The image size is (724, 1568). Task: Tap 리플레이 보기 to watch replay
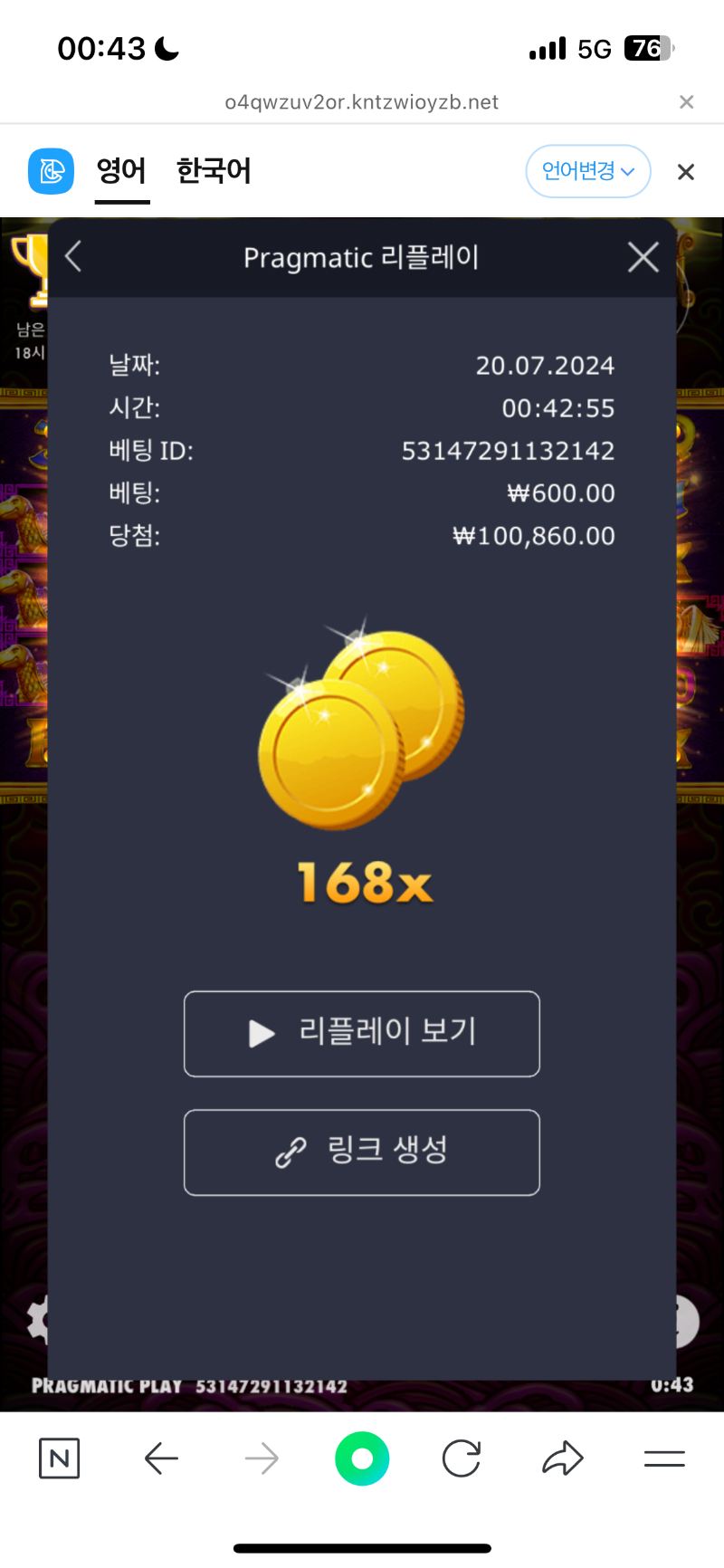click(x=362, y=1034)
